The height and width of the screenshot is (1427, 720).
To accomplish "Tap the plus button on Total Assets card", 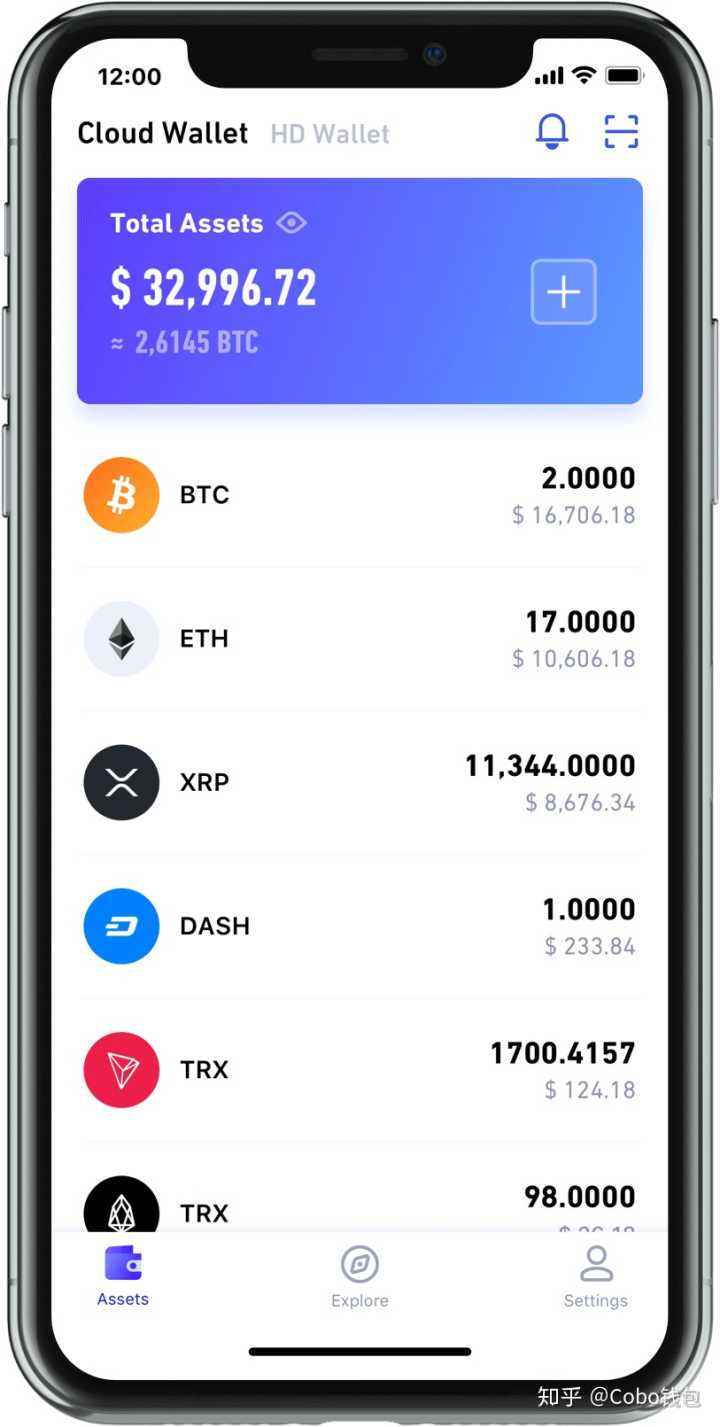I will click(x=563, y=292).
